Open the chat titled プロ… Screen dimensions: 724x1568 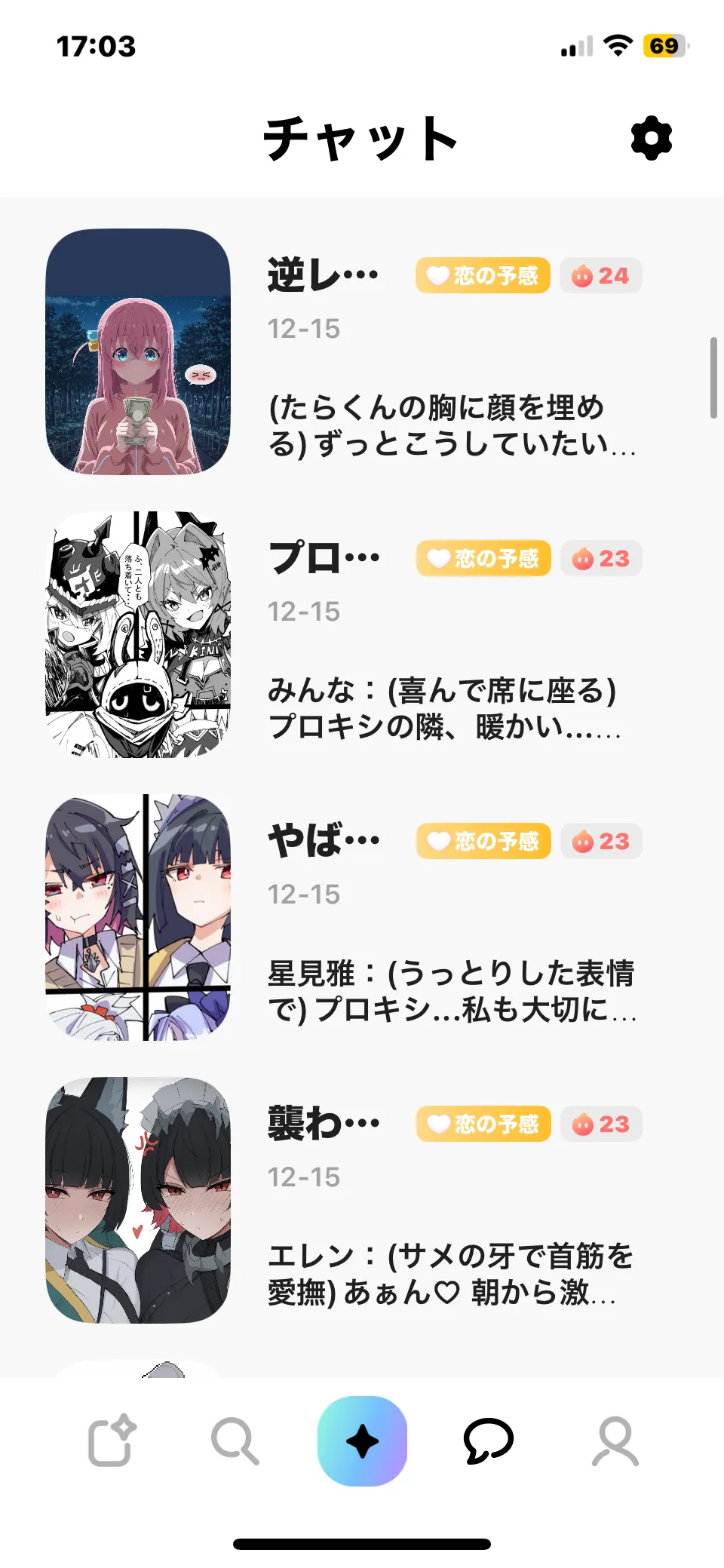point(324,558)
